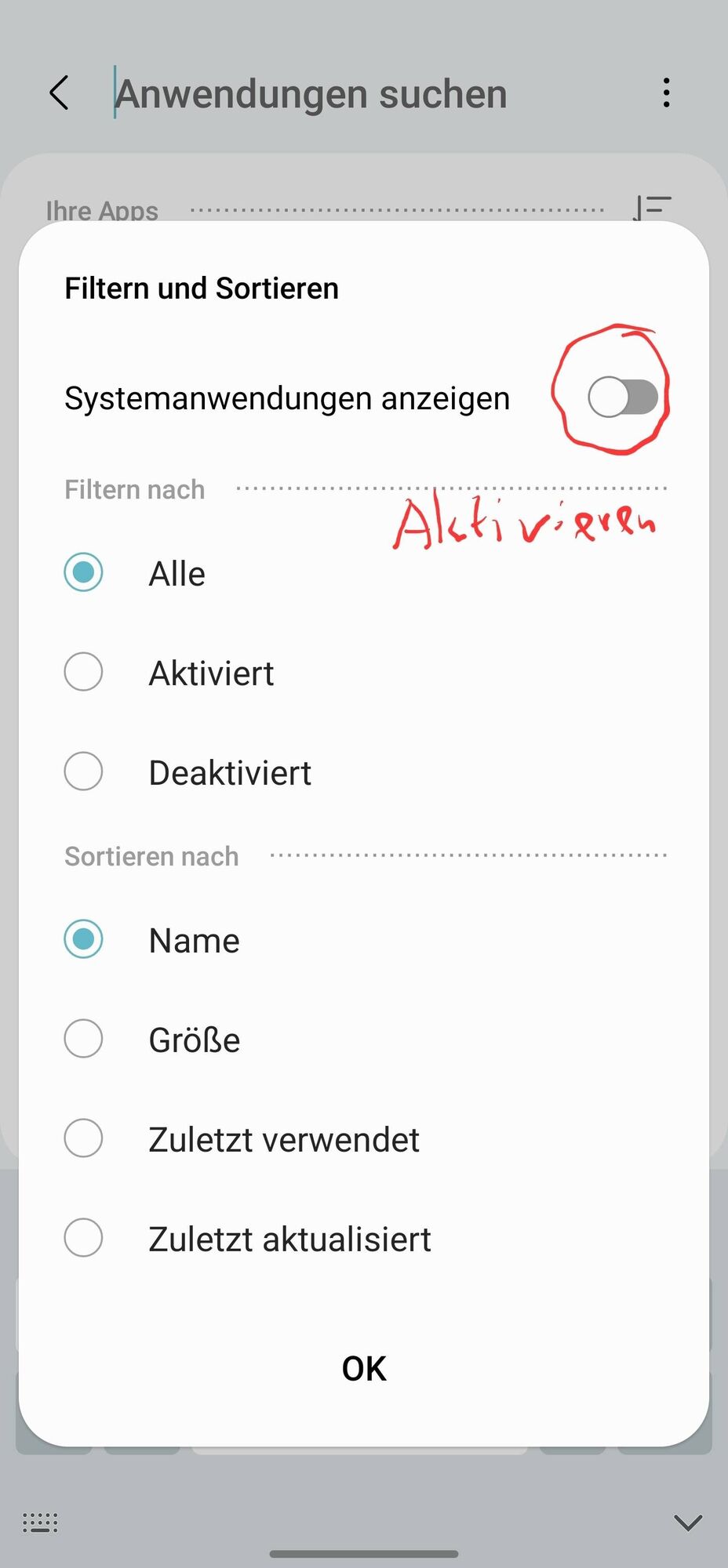Hide the keyboard with the down chevron

coord(688,1523)
